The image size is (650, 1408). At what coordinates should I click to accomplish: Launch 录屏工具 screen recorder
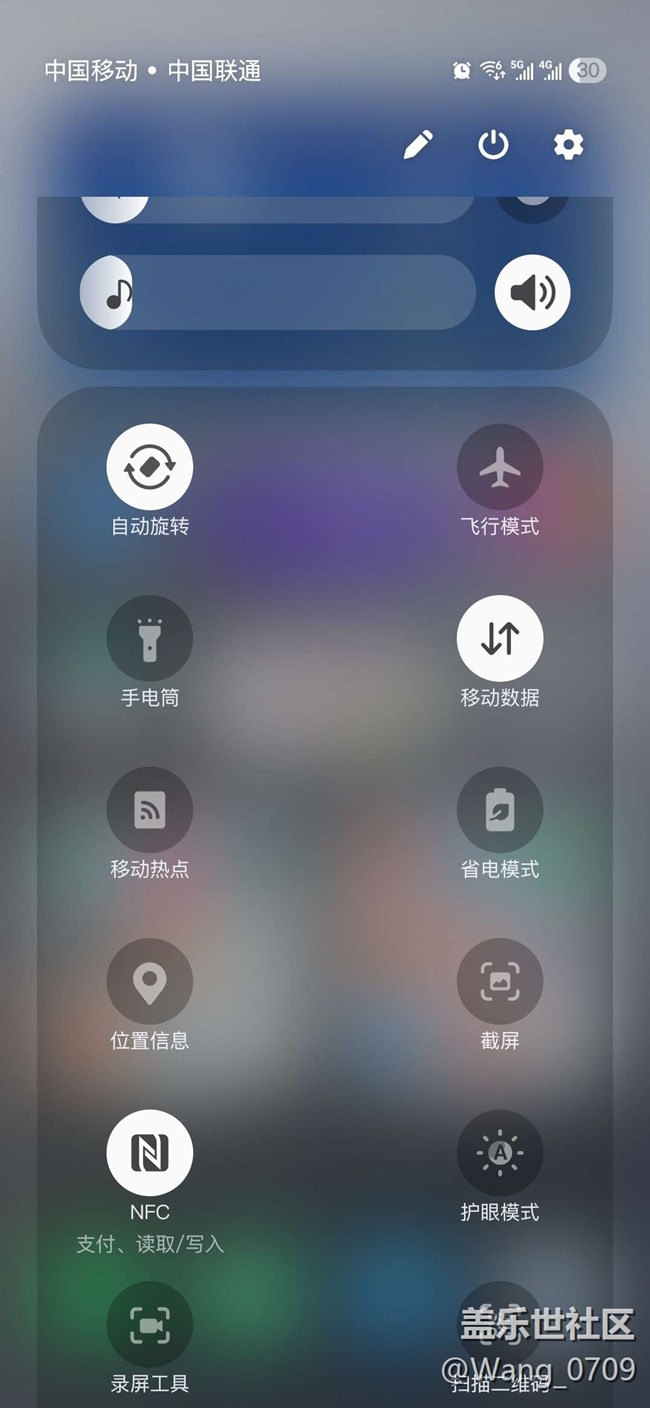tap(150, 1324)
